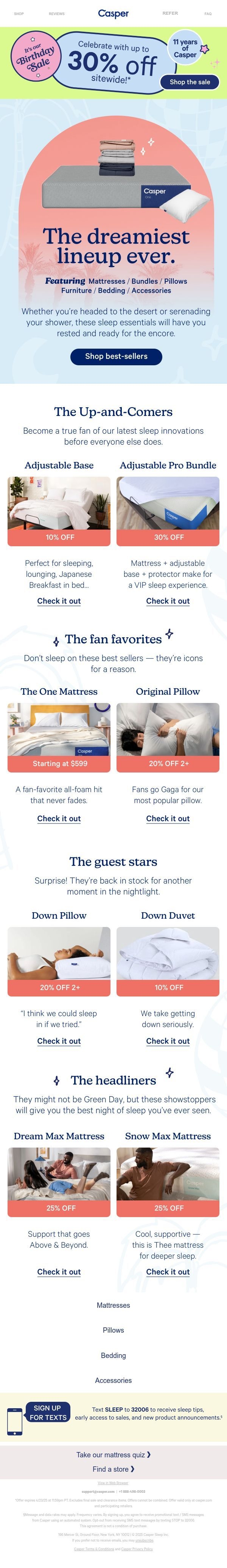Open Find a store

click(113, 1469)
